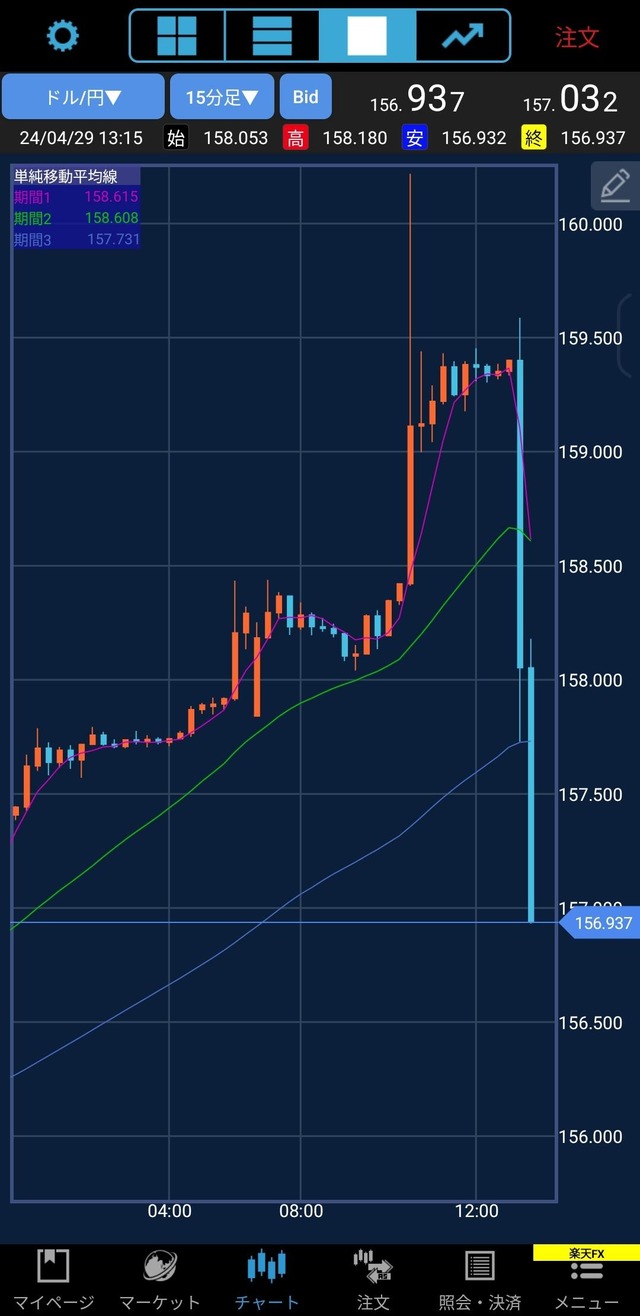Select the single chart layout
Screen dimensions: 640x1316
(366, 37)
